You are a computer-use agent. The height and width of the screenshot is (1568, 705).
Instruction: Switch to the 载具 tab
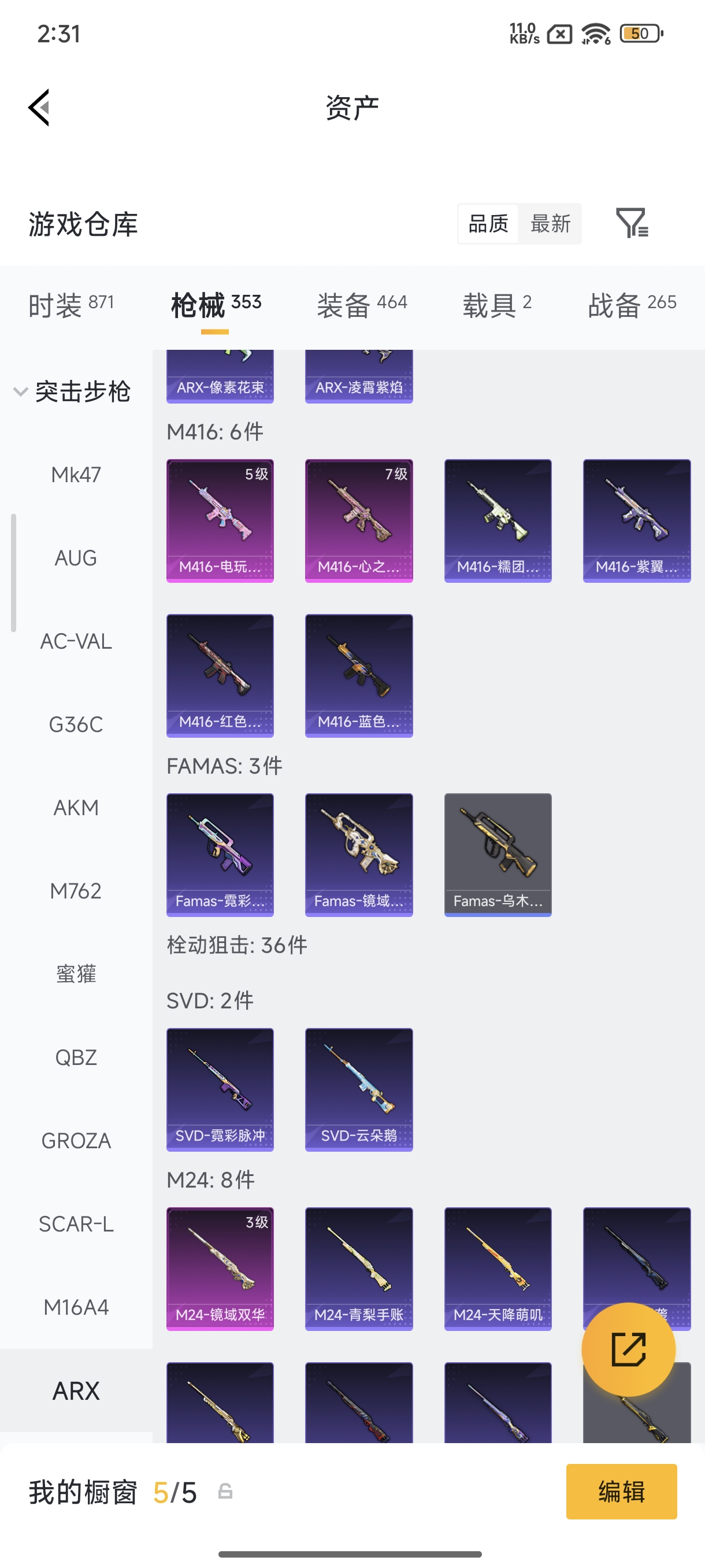click(497, 304)
